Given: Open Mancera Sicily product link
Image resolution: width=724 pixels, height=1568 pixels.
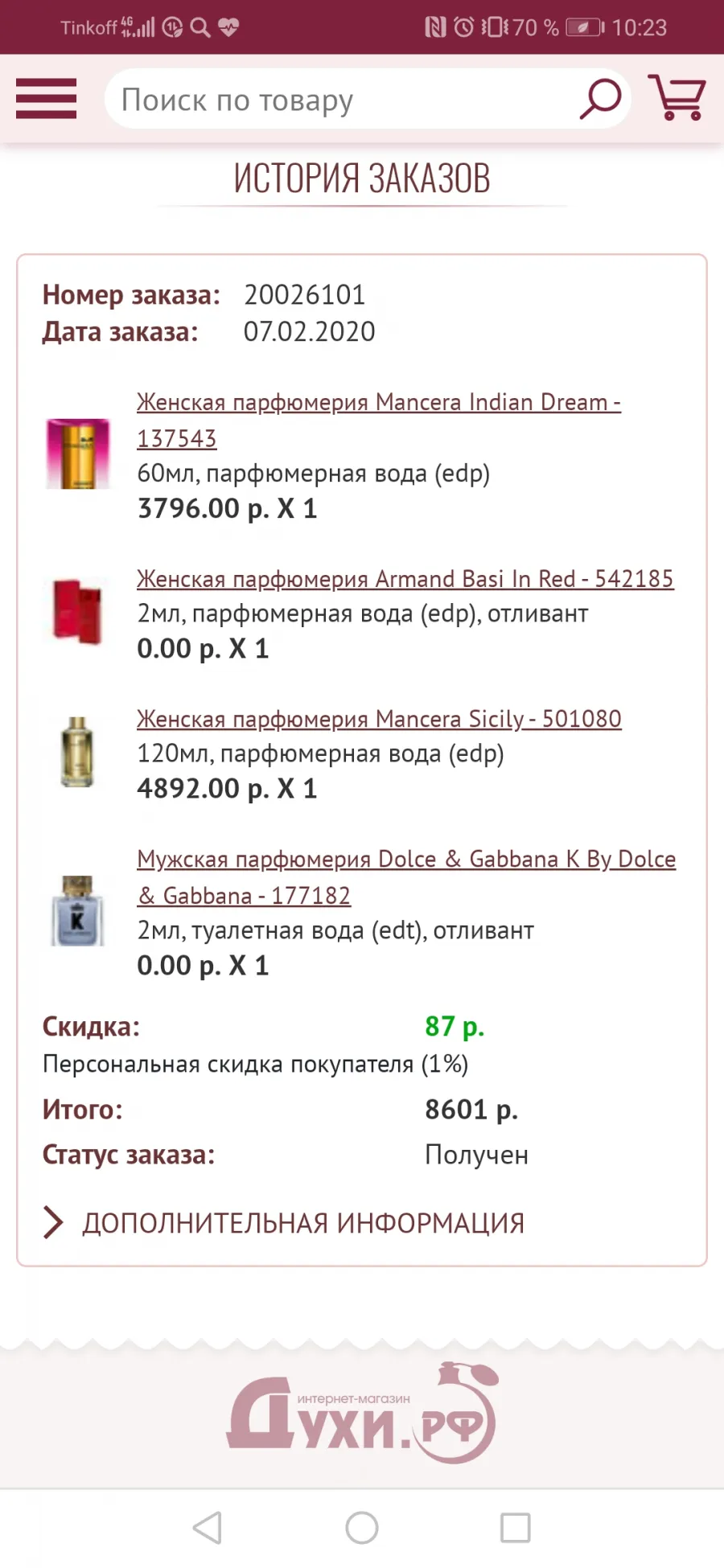Looking at the screenshot, I should (x=379, y=718).
